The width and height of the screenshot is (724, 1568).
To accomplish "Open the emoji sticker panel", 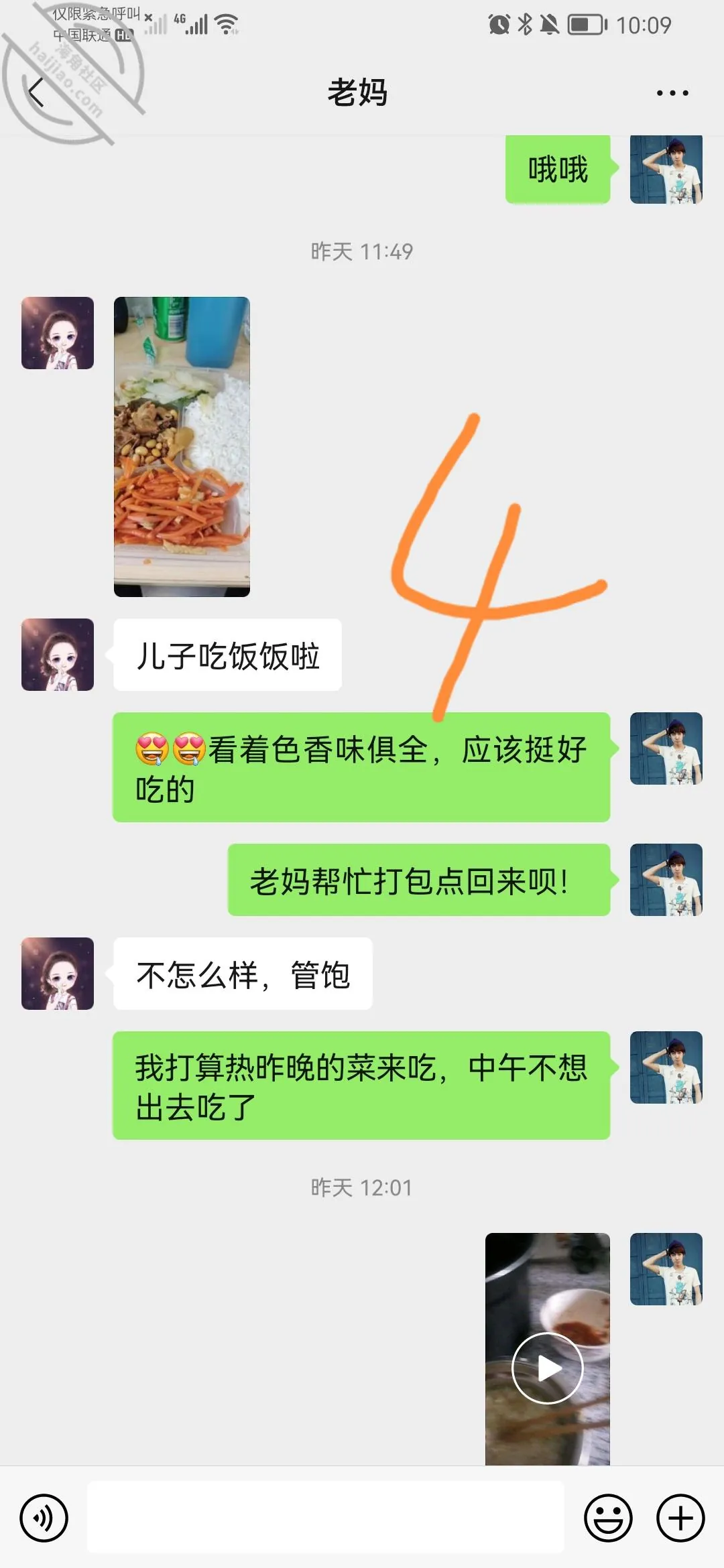I will [x=608, y=1518].
